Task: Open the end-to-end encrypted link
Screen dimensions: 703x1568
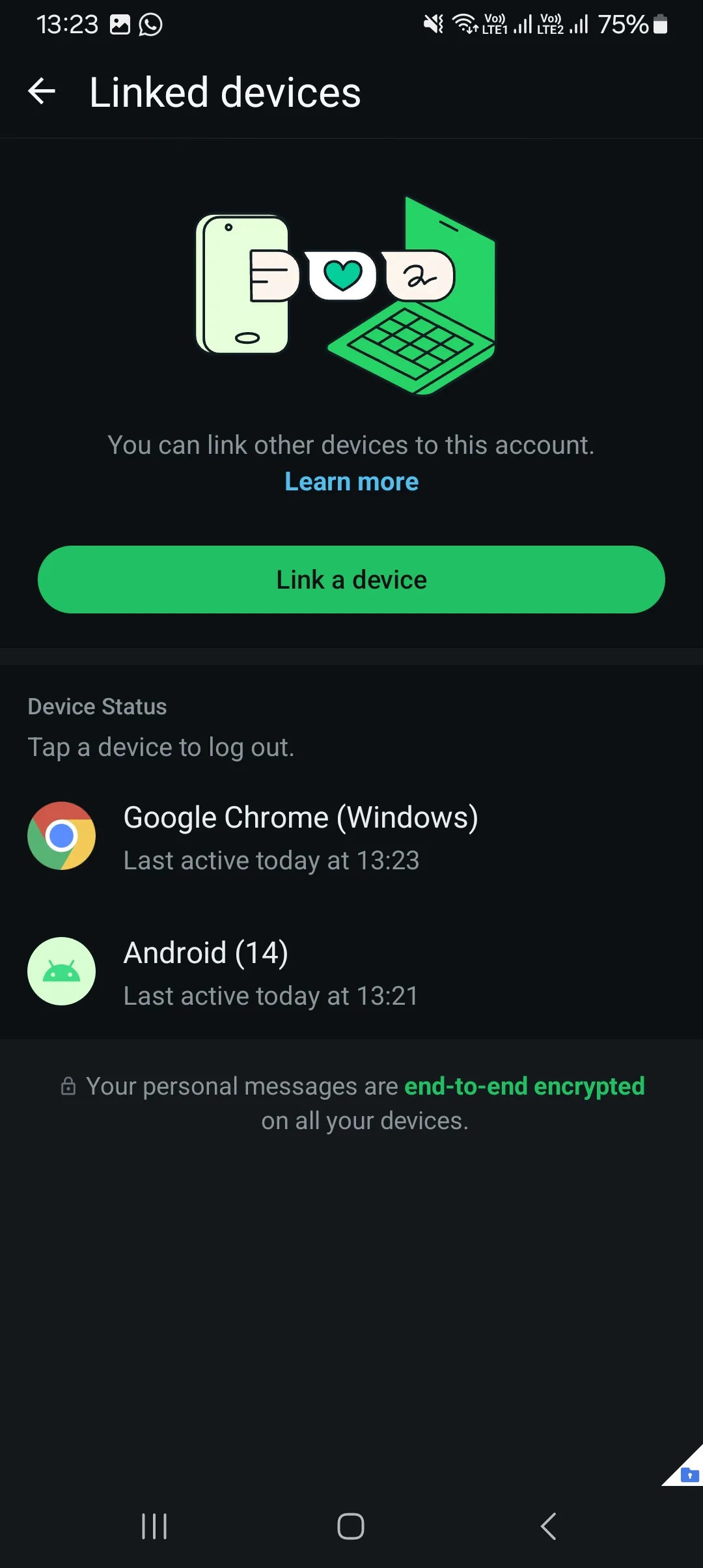Action: click(524, 1086)
